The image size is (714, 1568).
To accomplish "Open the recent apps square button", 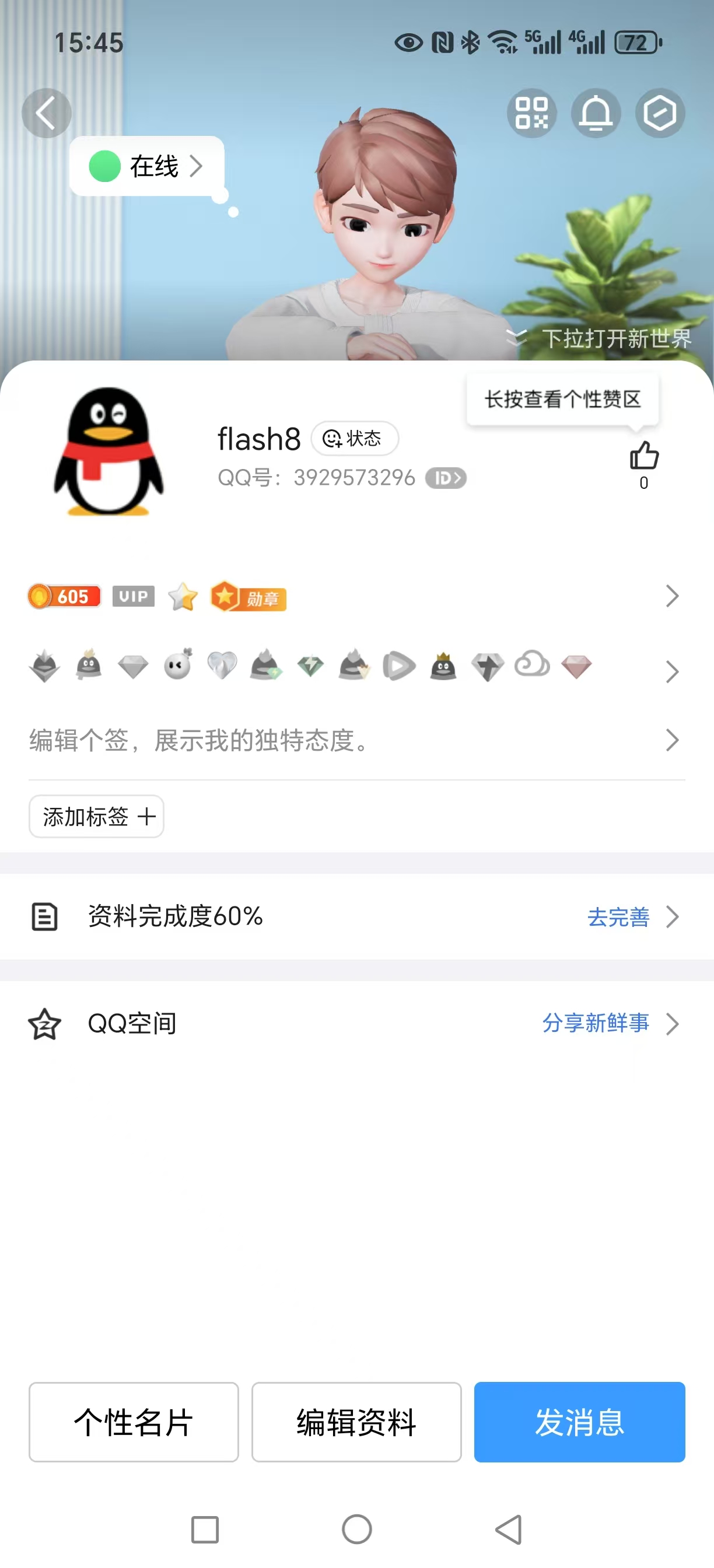I will 205,1529.
